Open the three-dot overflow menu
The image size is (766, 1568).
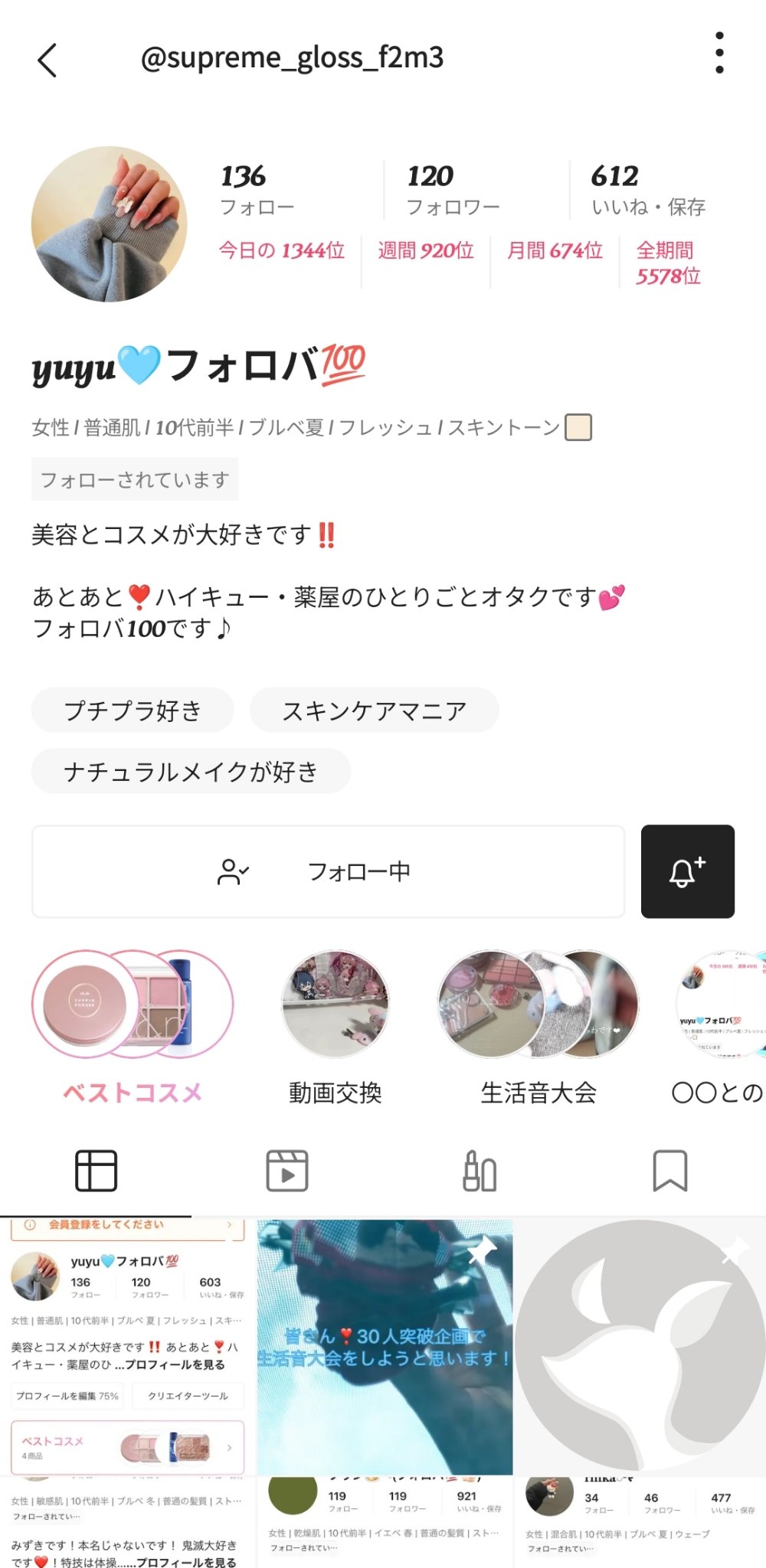719,54
